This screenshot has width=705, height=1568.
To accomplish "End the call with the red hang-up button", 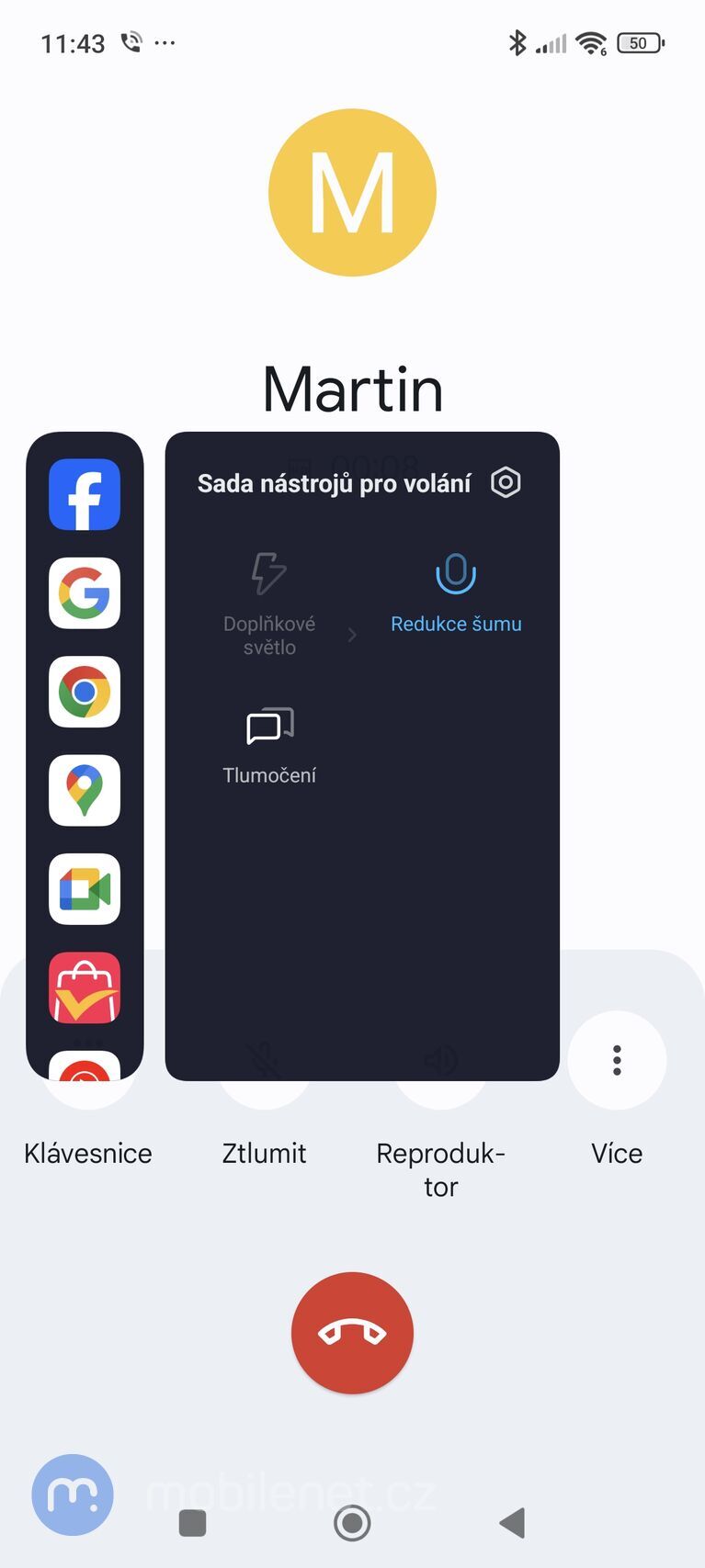I will tap(352, 1333).
